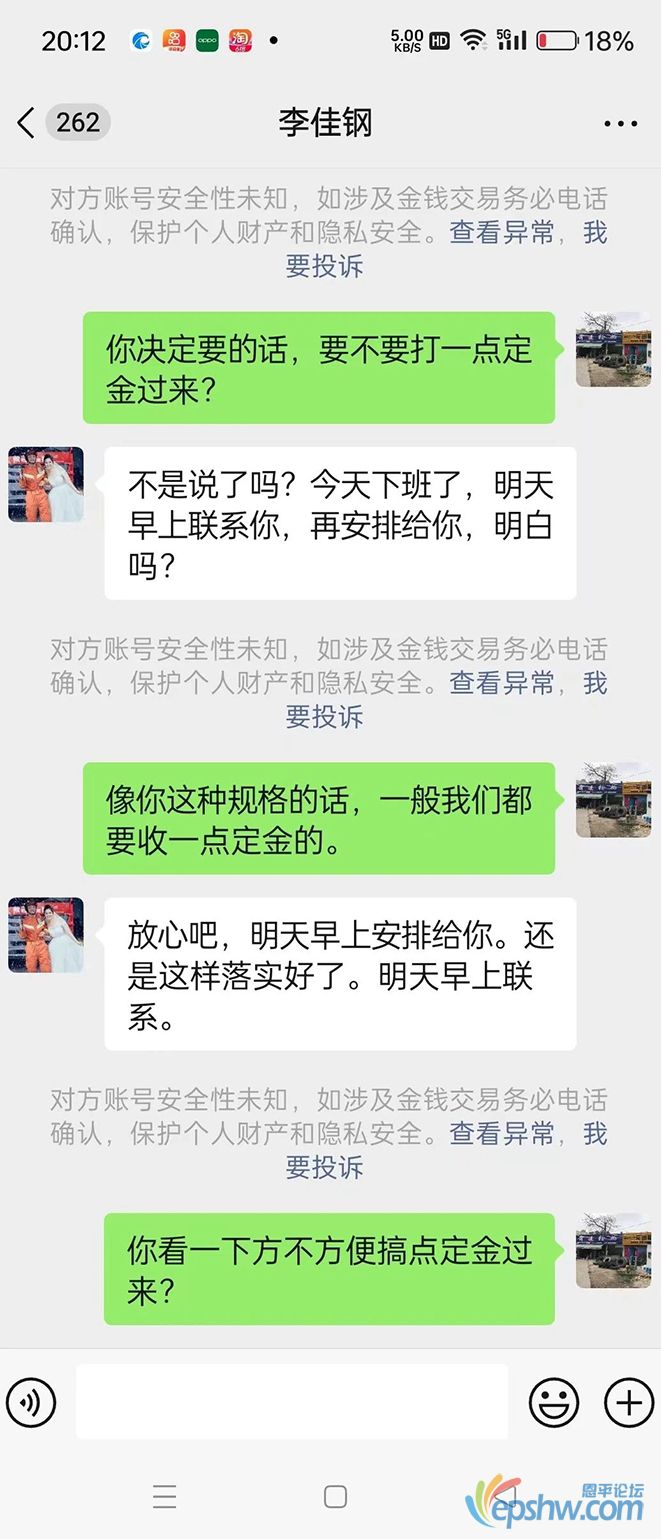
Task: Tap 查看异常 link above the 像你这种规格的话 message
Action: click(502, 683)
